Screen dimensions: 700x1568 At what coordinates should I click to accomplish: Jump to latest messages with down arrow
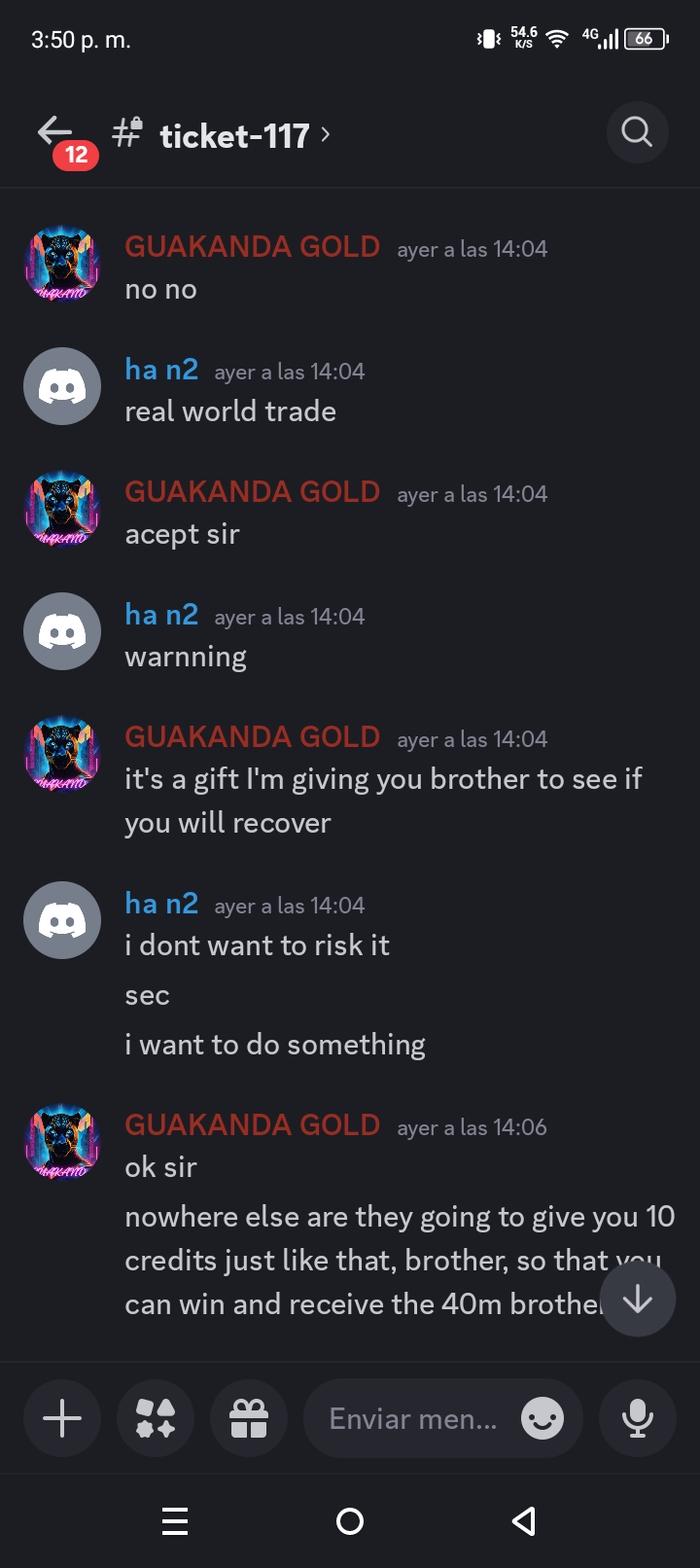637,1300
